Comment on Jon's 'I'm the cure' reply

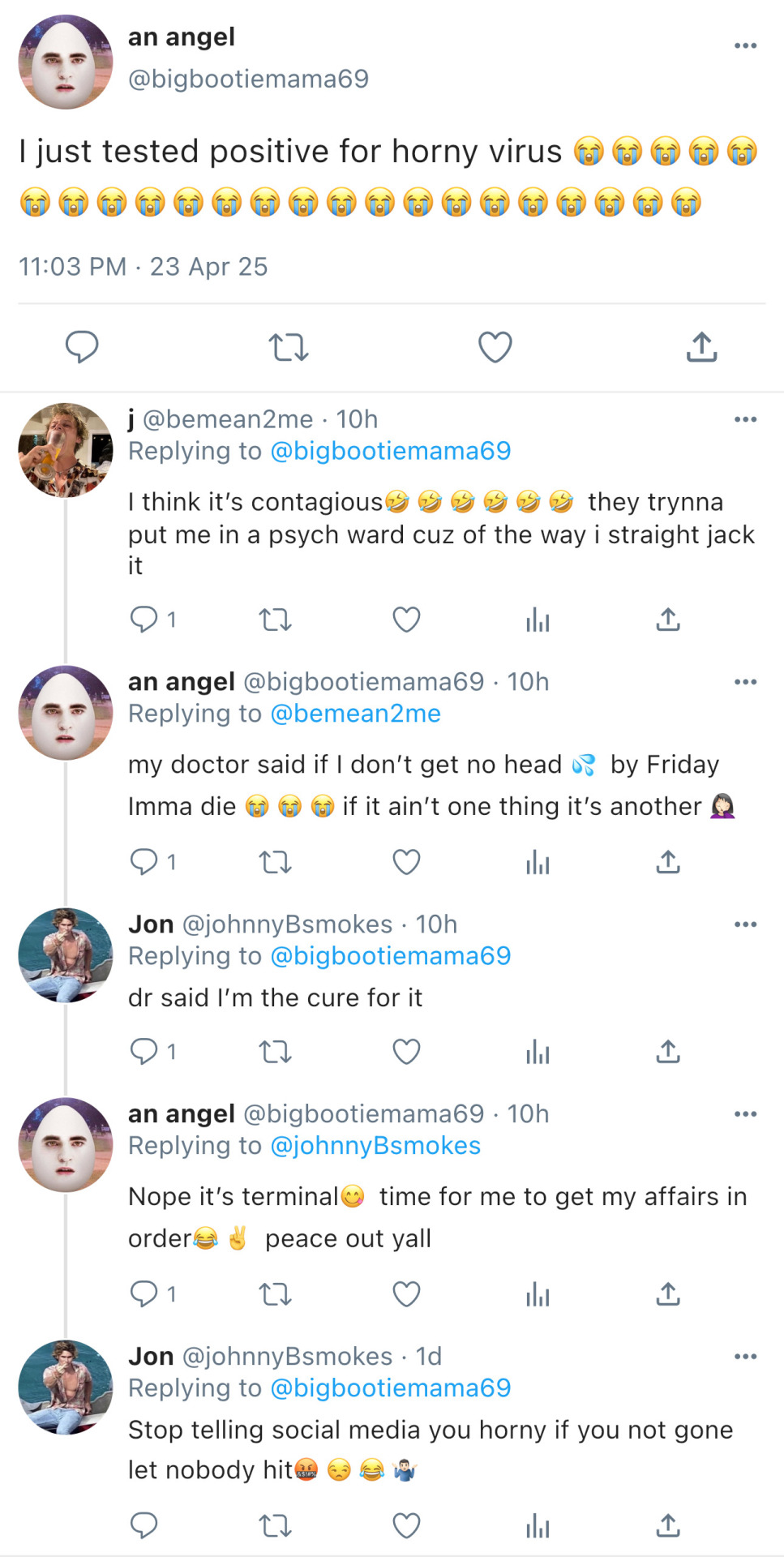144,1052
